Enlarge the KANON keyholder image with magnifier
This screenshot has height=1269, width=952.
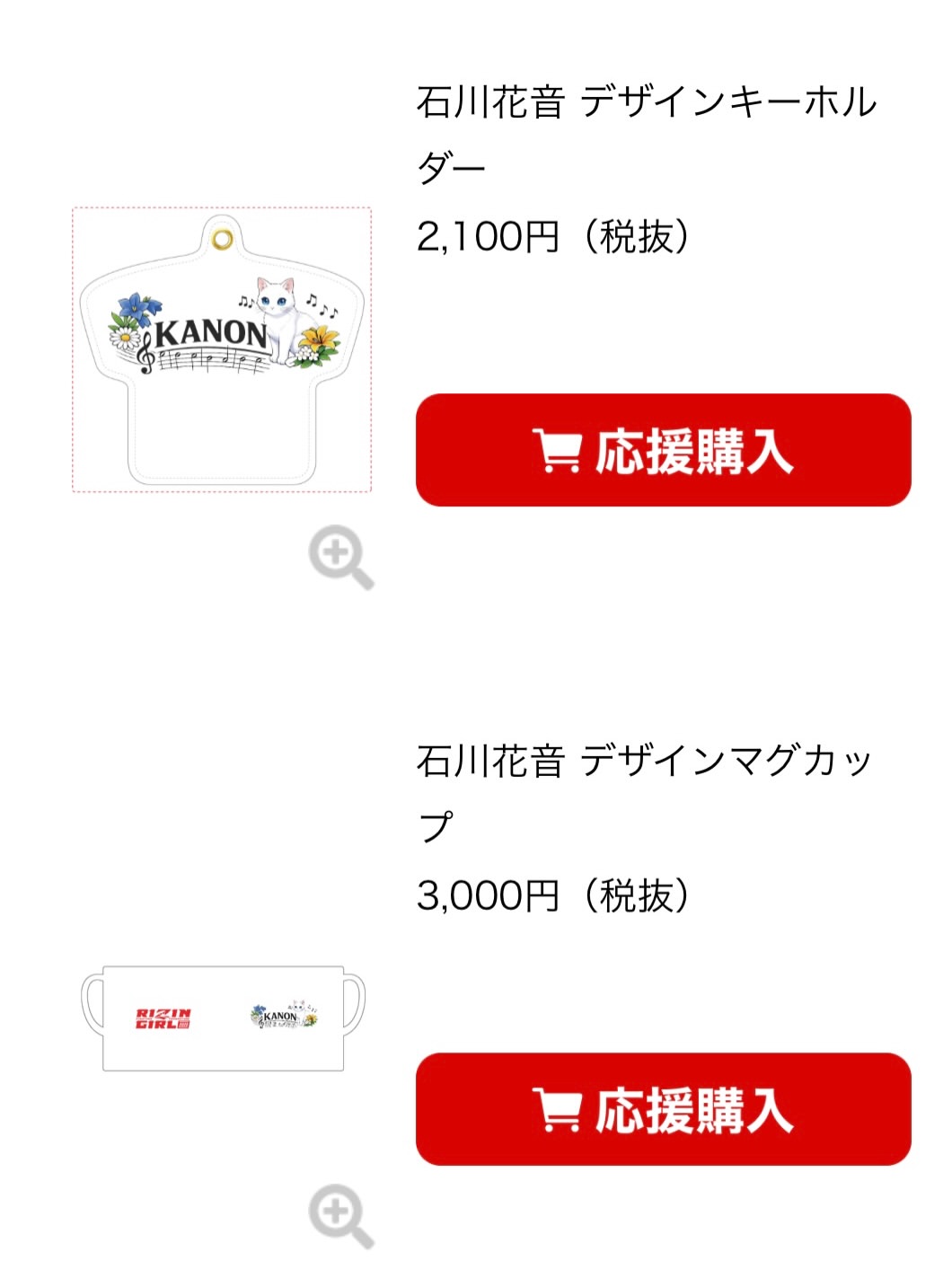point(340,557)
